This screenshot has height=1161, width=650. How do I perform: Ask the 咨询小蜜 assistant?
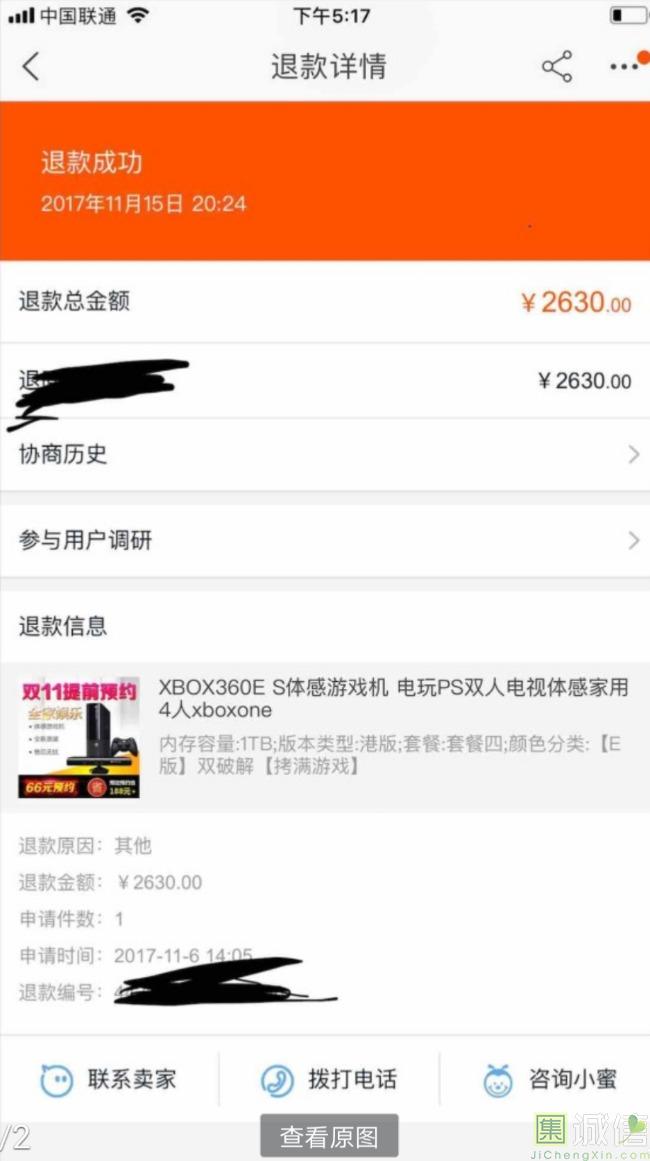[x=549, y=1079]
